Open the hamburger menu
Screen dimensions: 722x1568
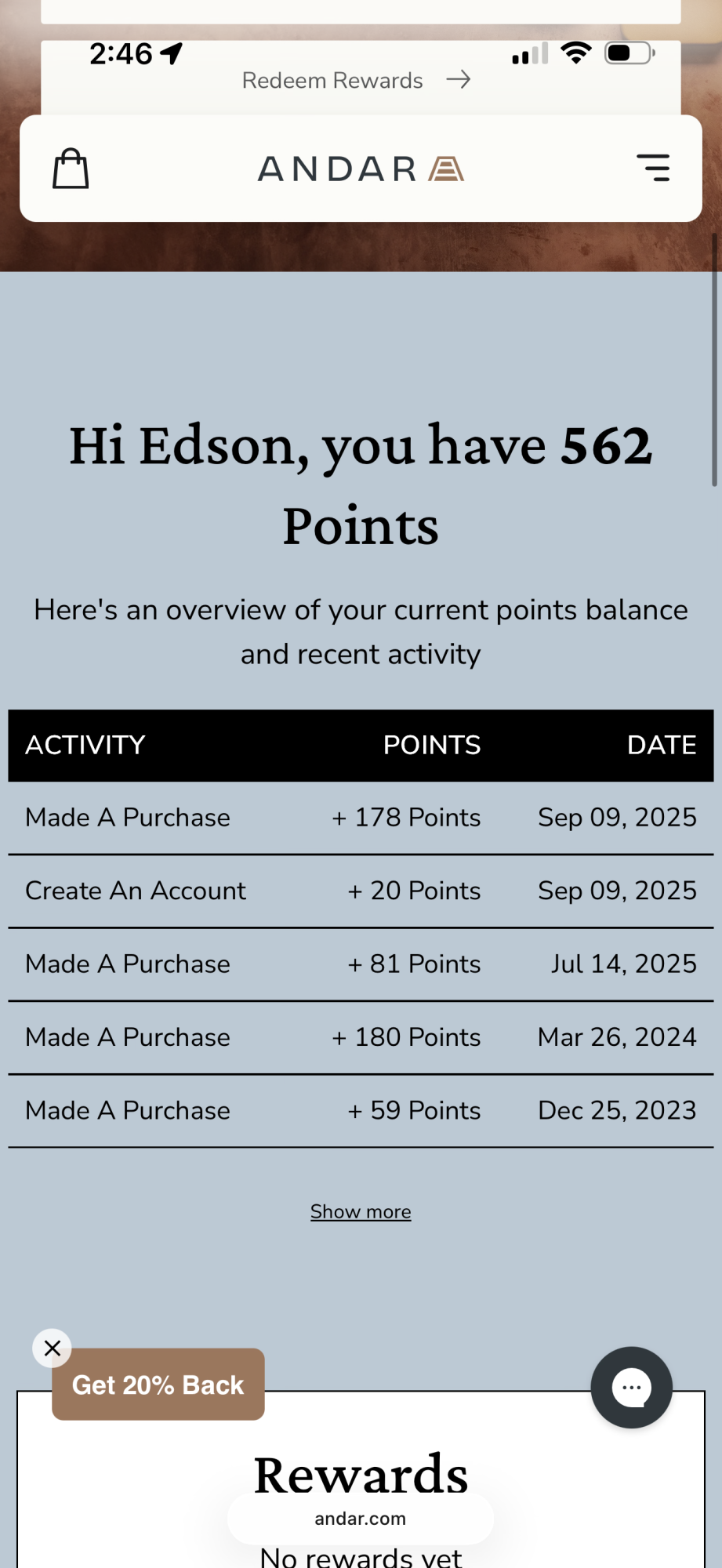(x=653, y=168)
